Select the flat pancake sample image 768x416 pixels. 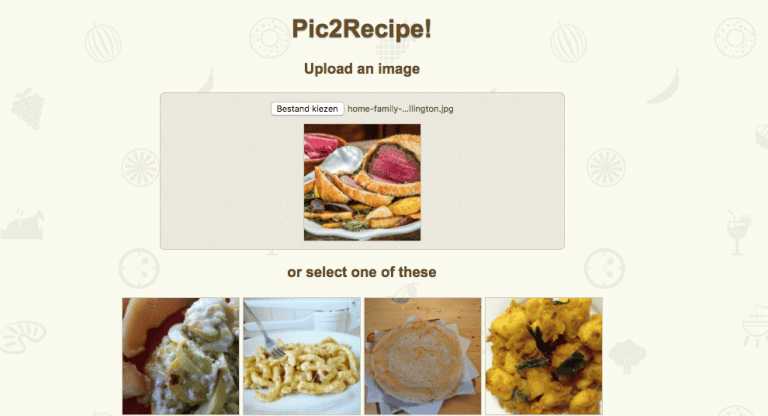[x=422, y=355]
